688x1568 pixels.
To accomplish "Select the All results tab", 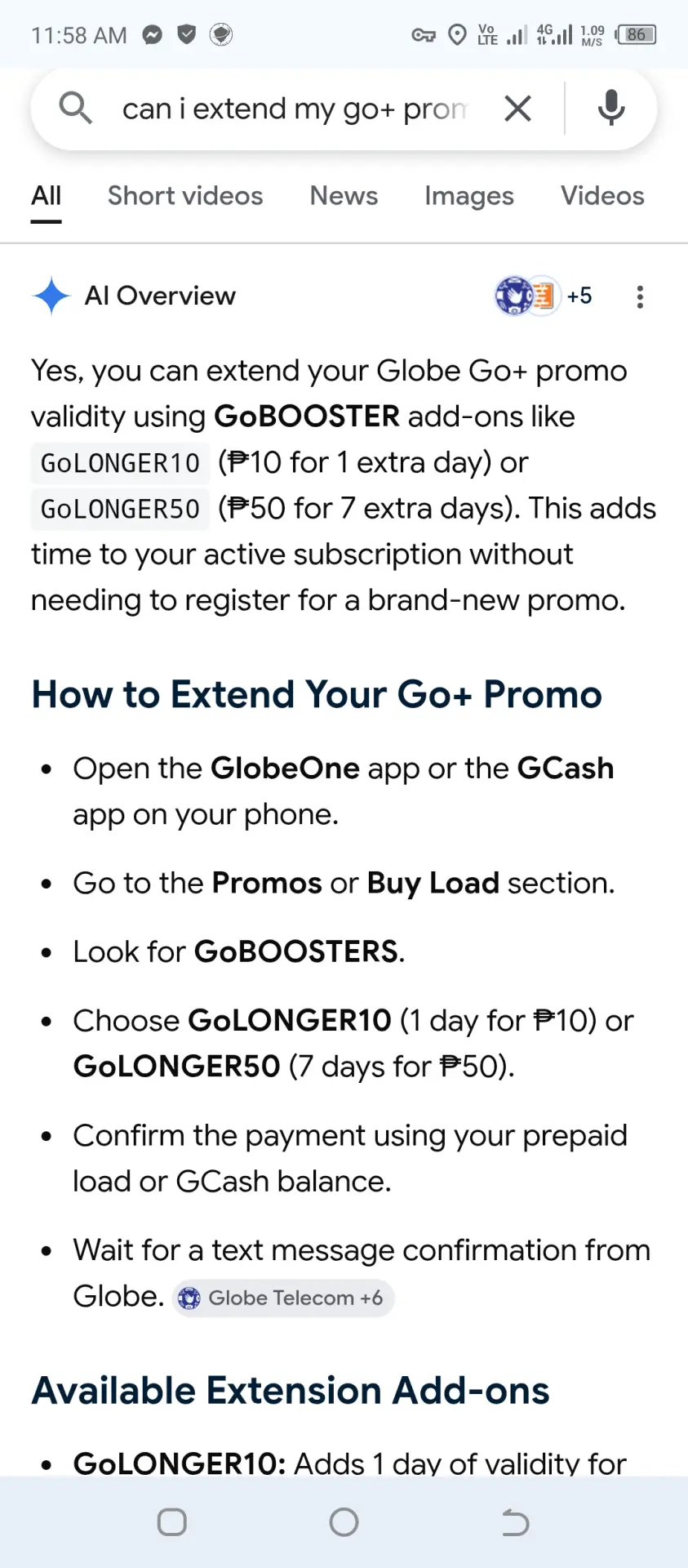I will tap(47, 196).
